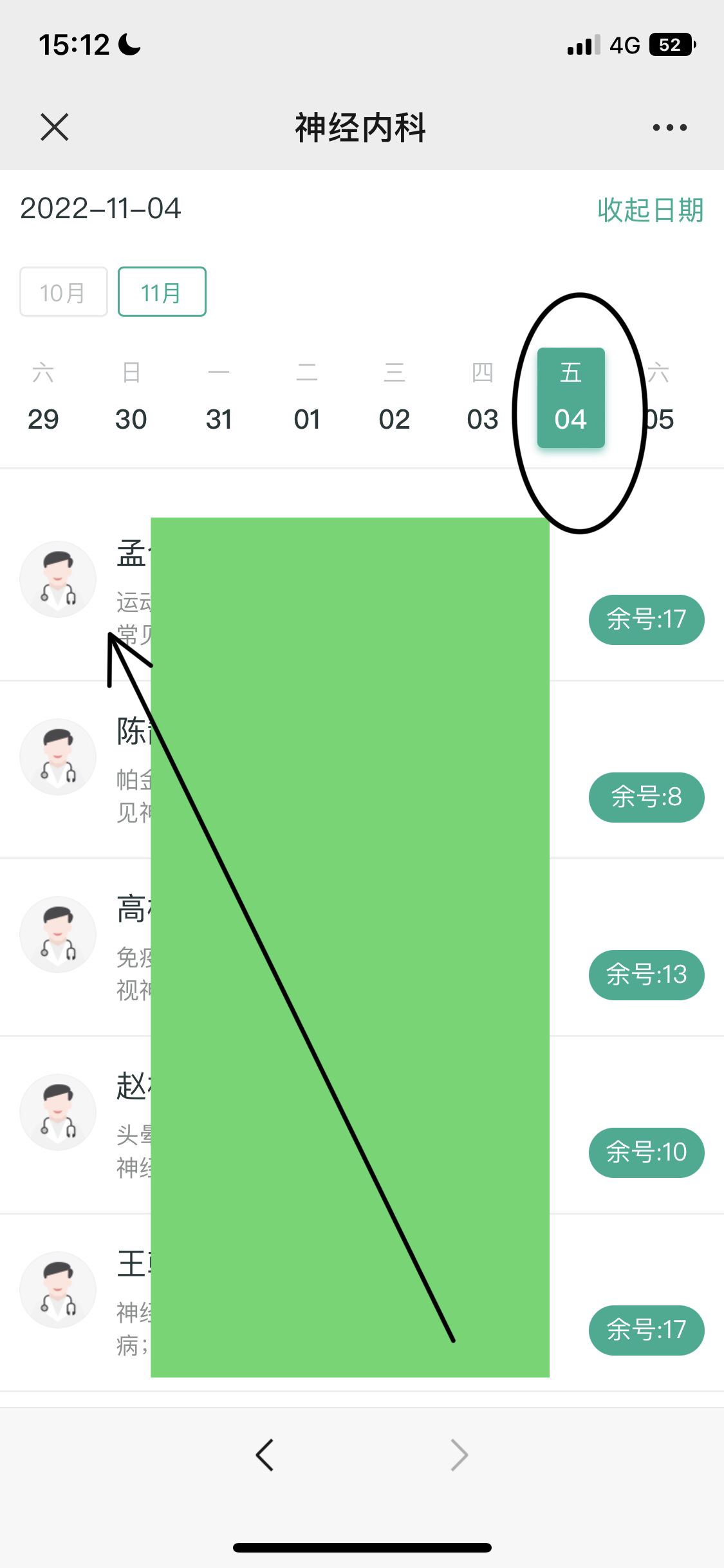Tap 收起日期 to collapse the dates
The width and height of the screenshot is (724, 1568).
[650, 210]
